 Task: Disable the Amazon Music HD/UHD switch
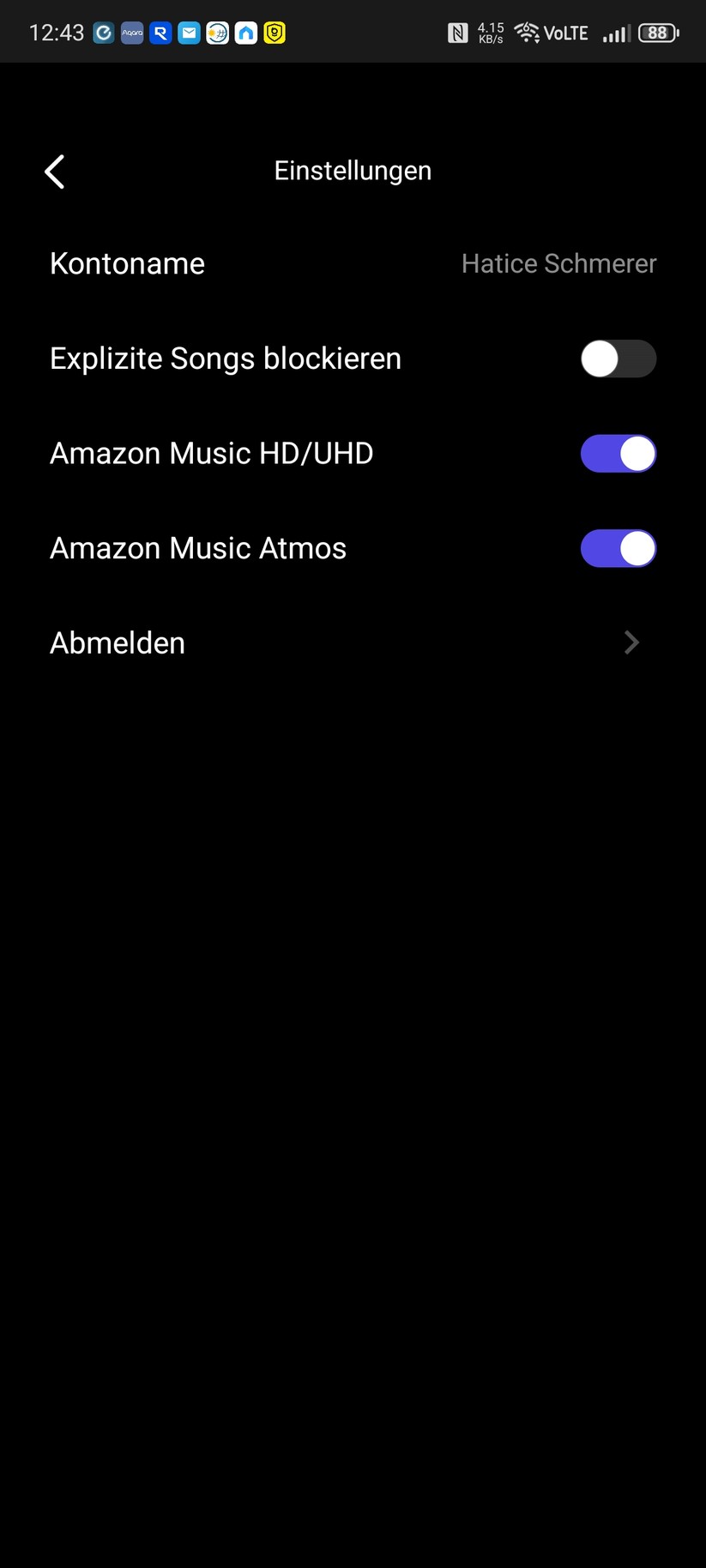619,453
